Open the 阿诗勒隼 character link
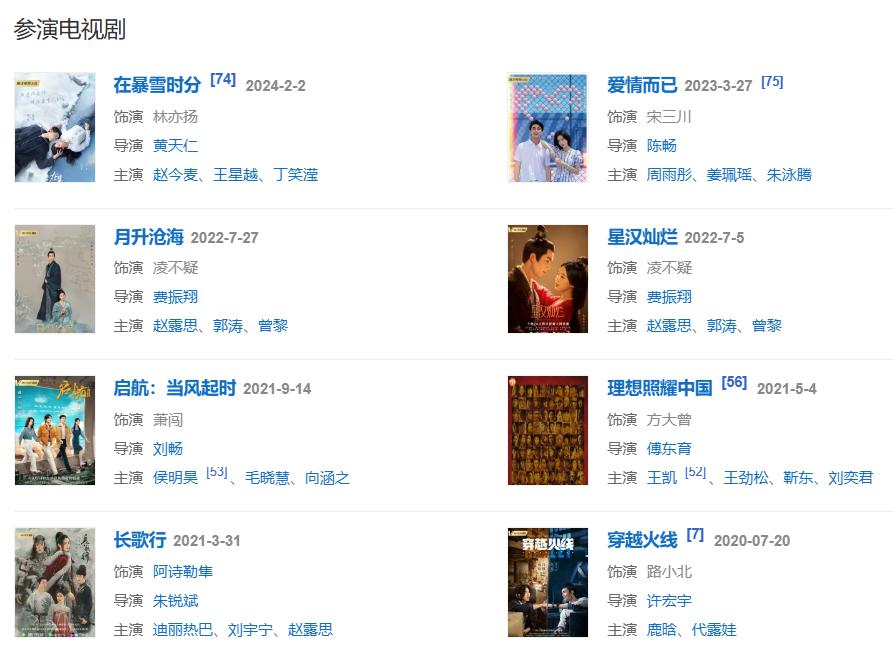This screenshot has width=894, height=659. point(182,571)
